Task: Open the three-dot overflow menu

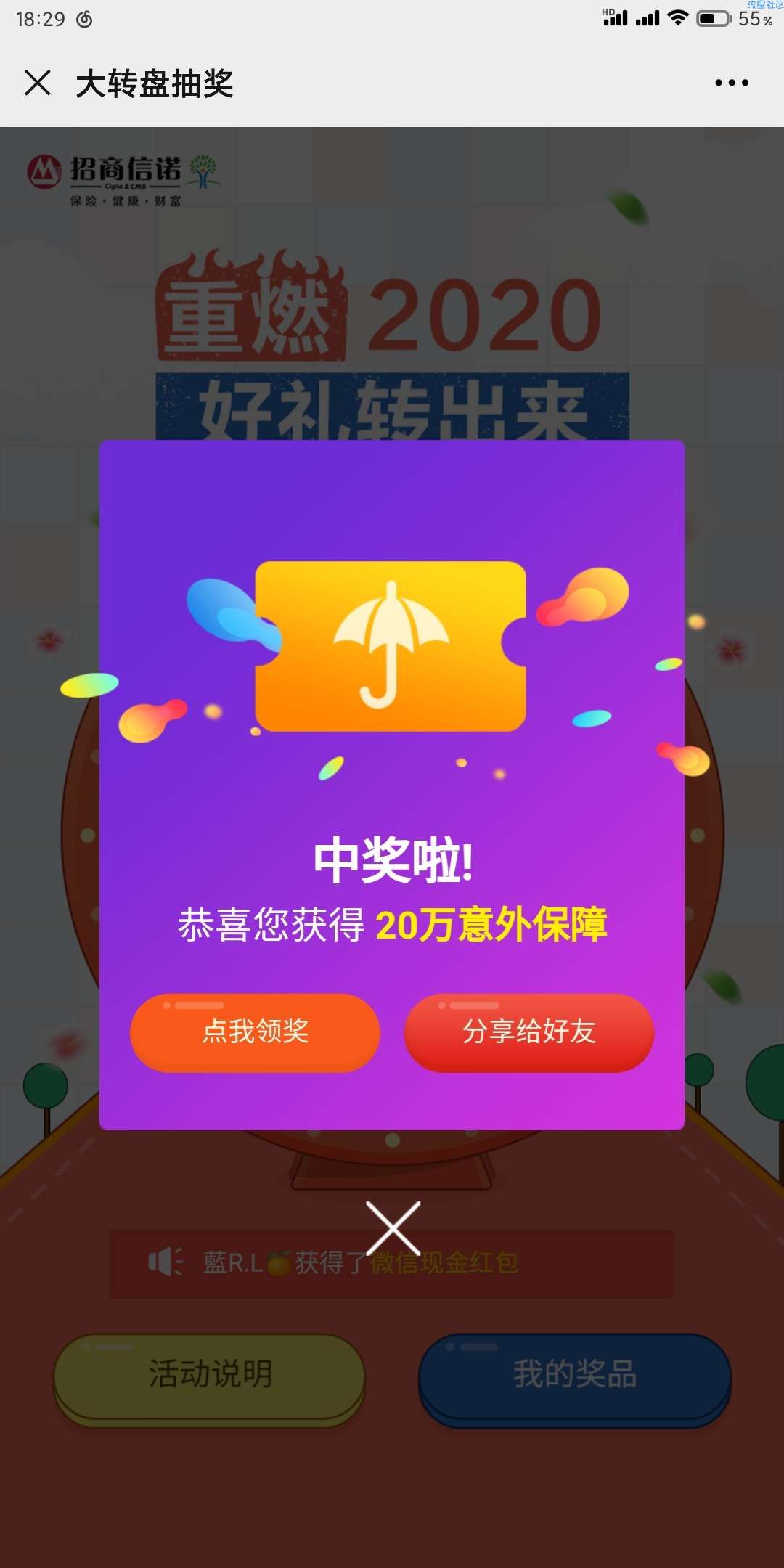Action: (731, 83)
